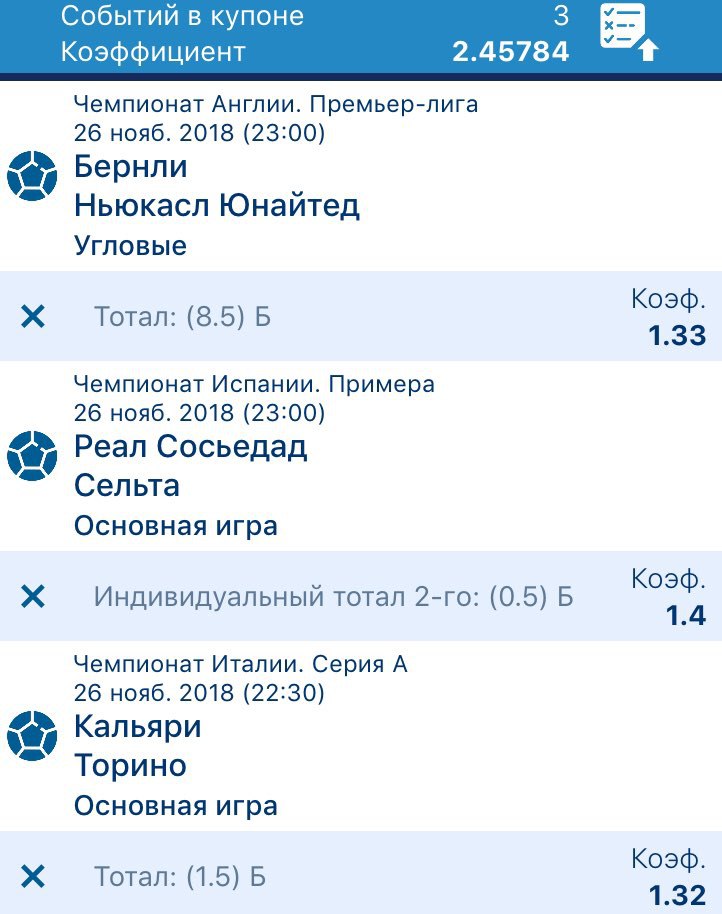Open the Реал Сосьедад vs Сельта event
The width and height of the screenshot is (722, 914).
tap(191, 466)
